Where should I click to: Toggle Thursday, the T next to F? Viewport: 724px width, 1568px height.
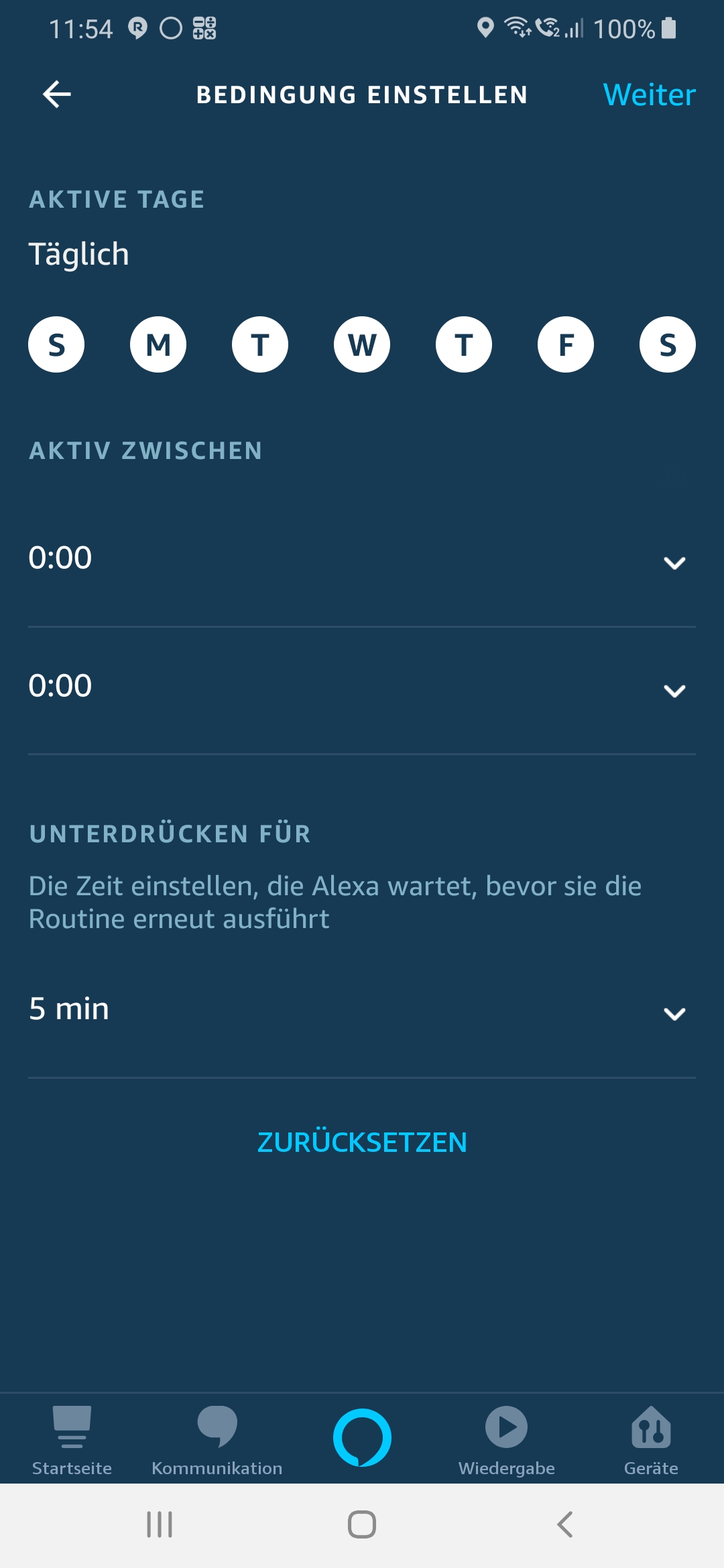pyautogui.click(x=464, y=344)
